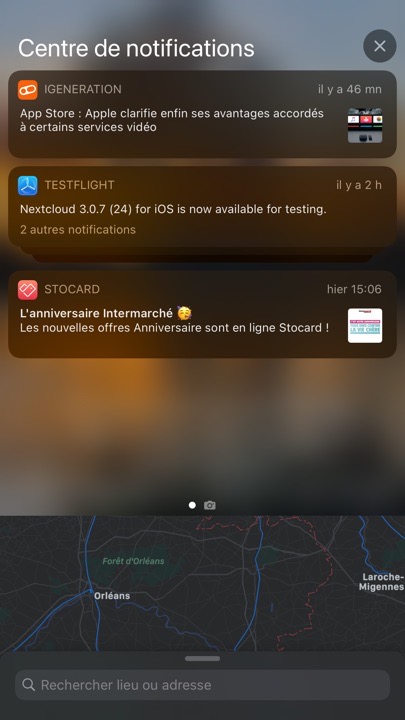Open the Stocard Intermarché anniversary notification
Viewport: 405px width, 720px height.
pos(202,314)
